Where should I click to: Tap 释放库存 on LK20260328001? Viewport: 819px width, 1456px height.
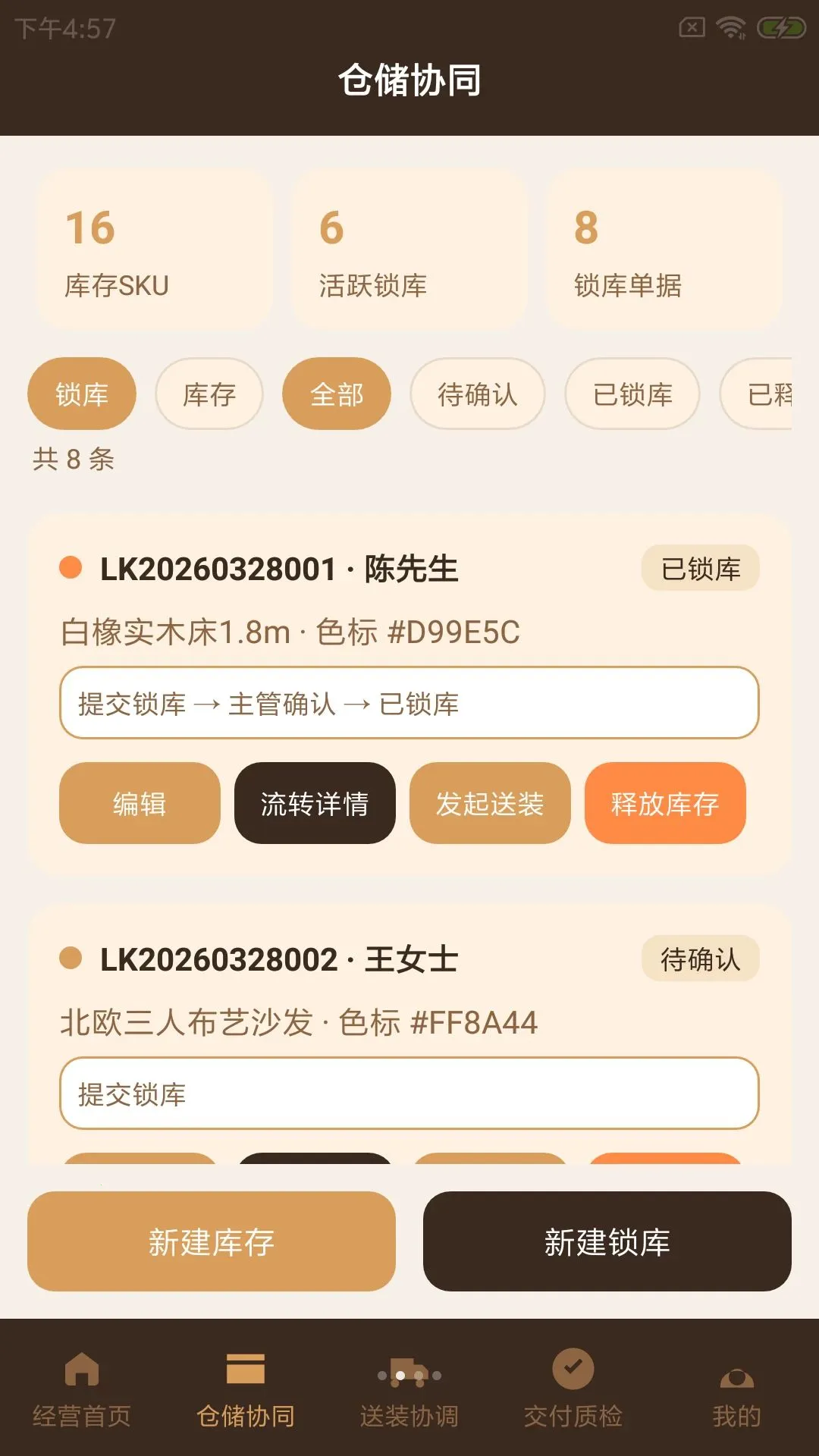[665, 803]
